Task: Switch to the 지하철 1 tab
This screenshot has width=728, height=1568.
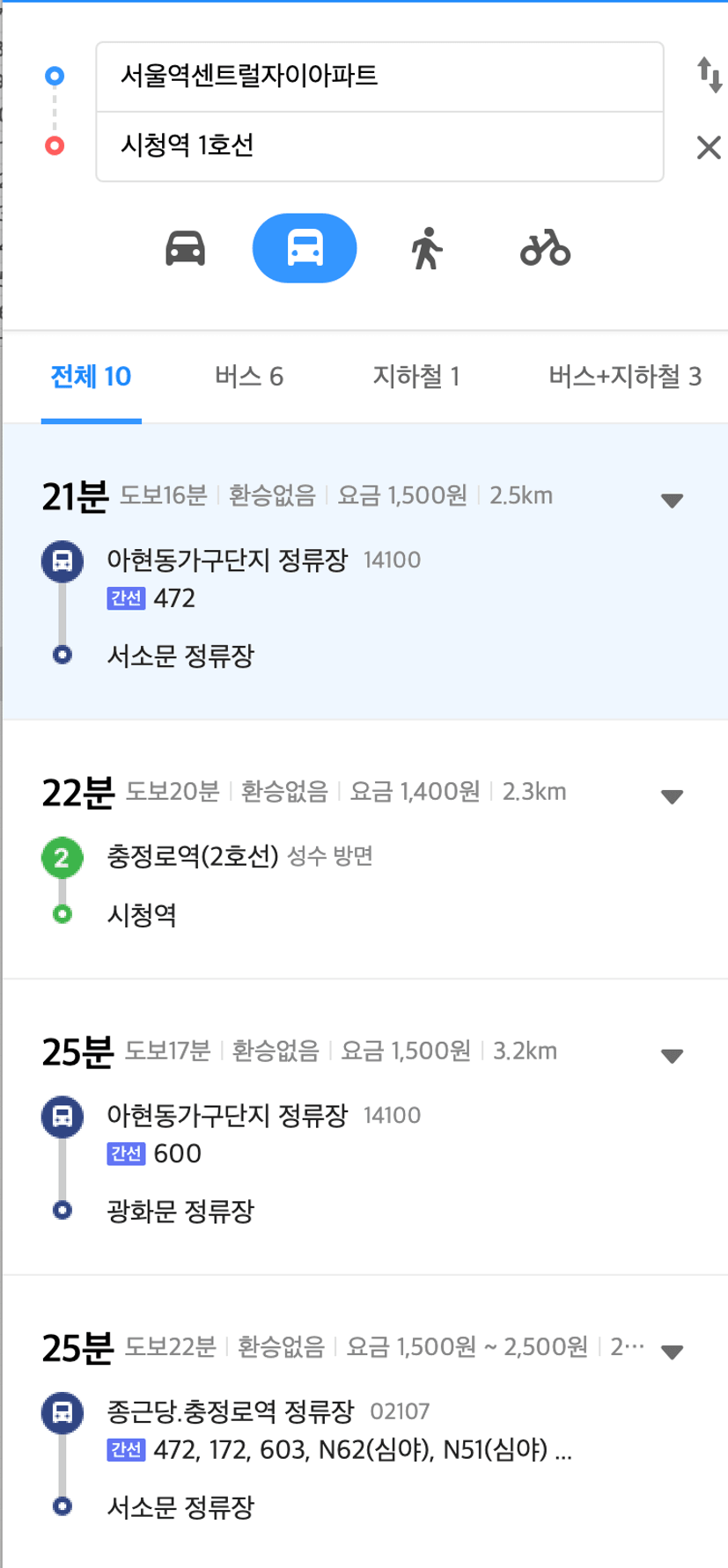Action: (x=415, y=377)
